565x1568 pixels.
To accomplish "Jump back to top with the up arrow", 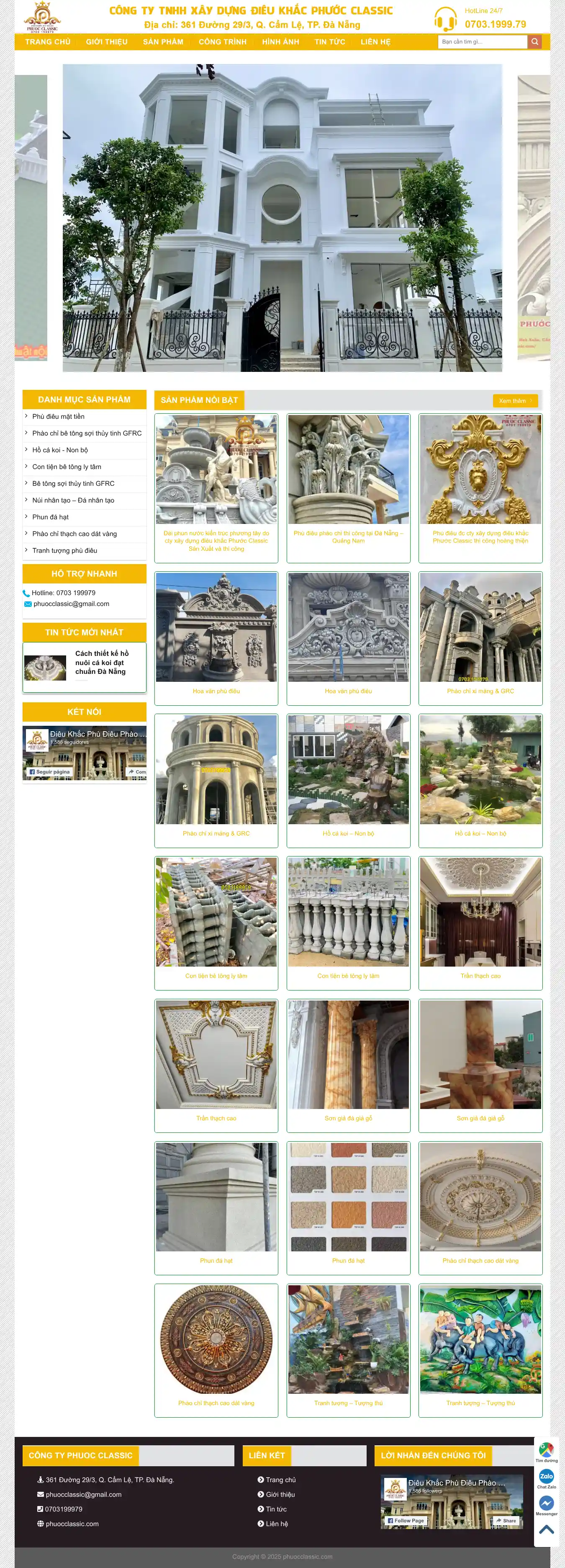I will pyautogui.click(x=546, y=1529).
